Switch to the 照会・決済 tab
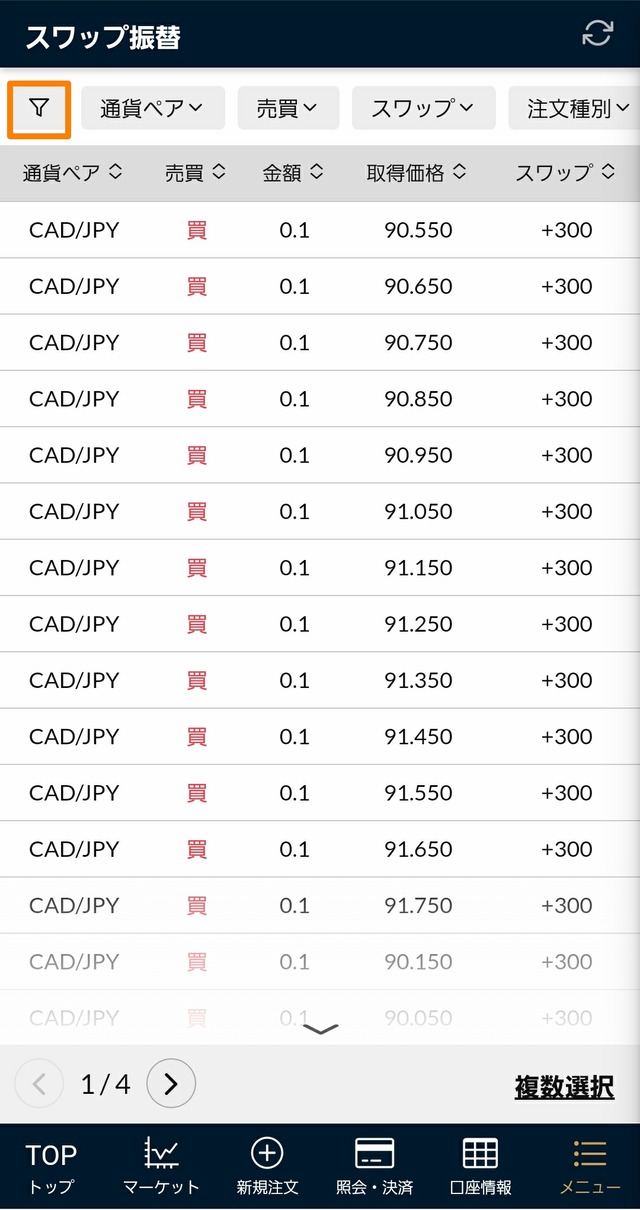 (x=374, y=1167)
